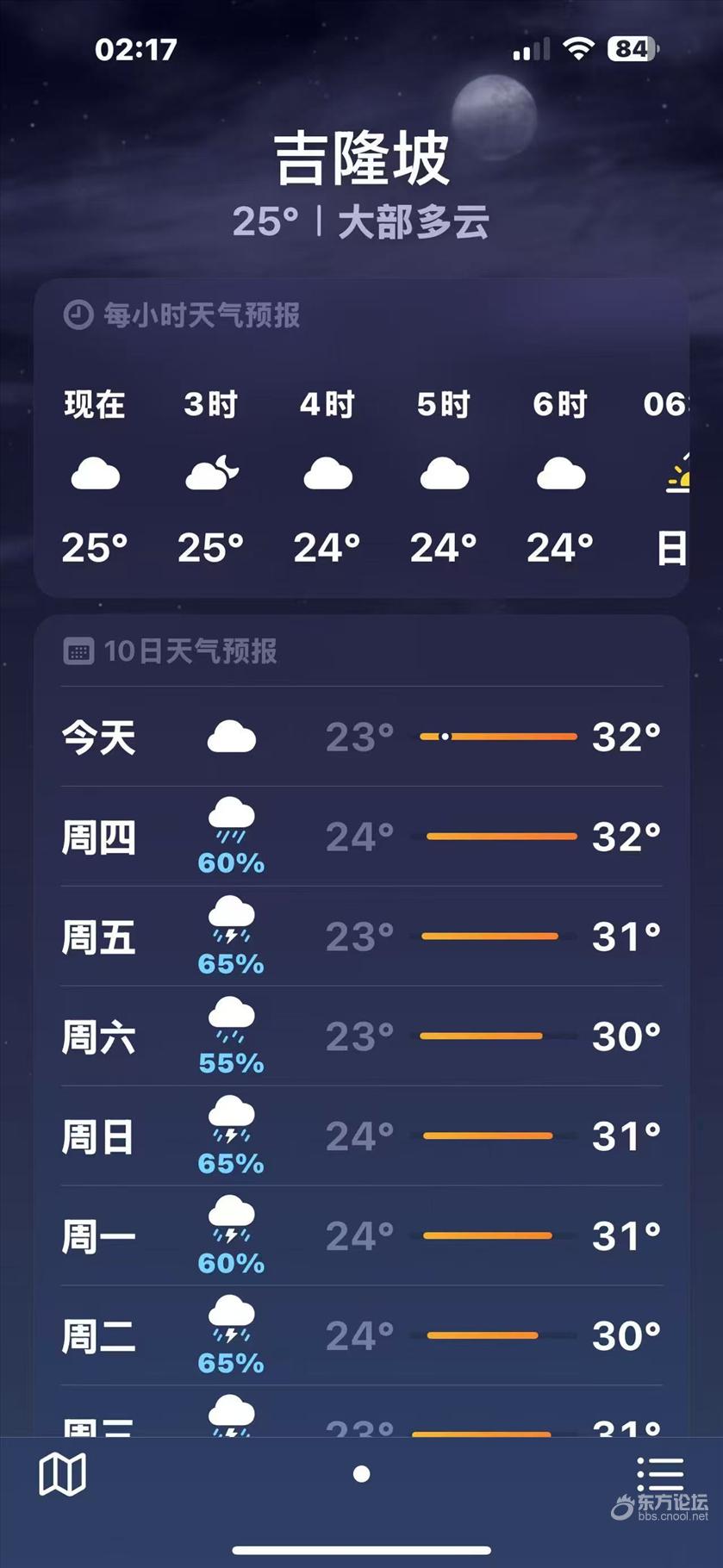The width and height of the screenshot is (723, 1568).
Task: Select Sunday (周日) forecast row
Action: tap(361, 1136)
